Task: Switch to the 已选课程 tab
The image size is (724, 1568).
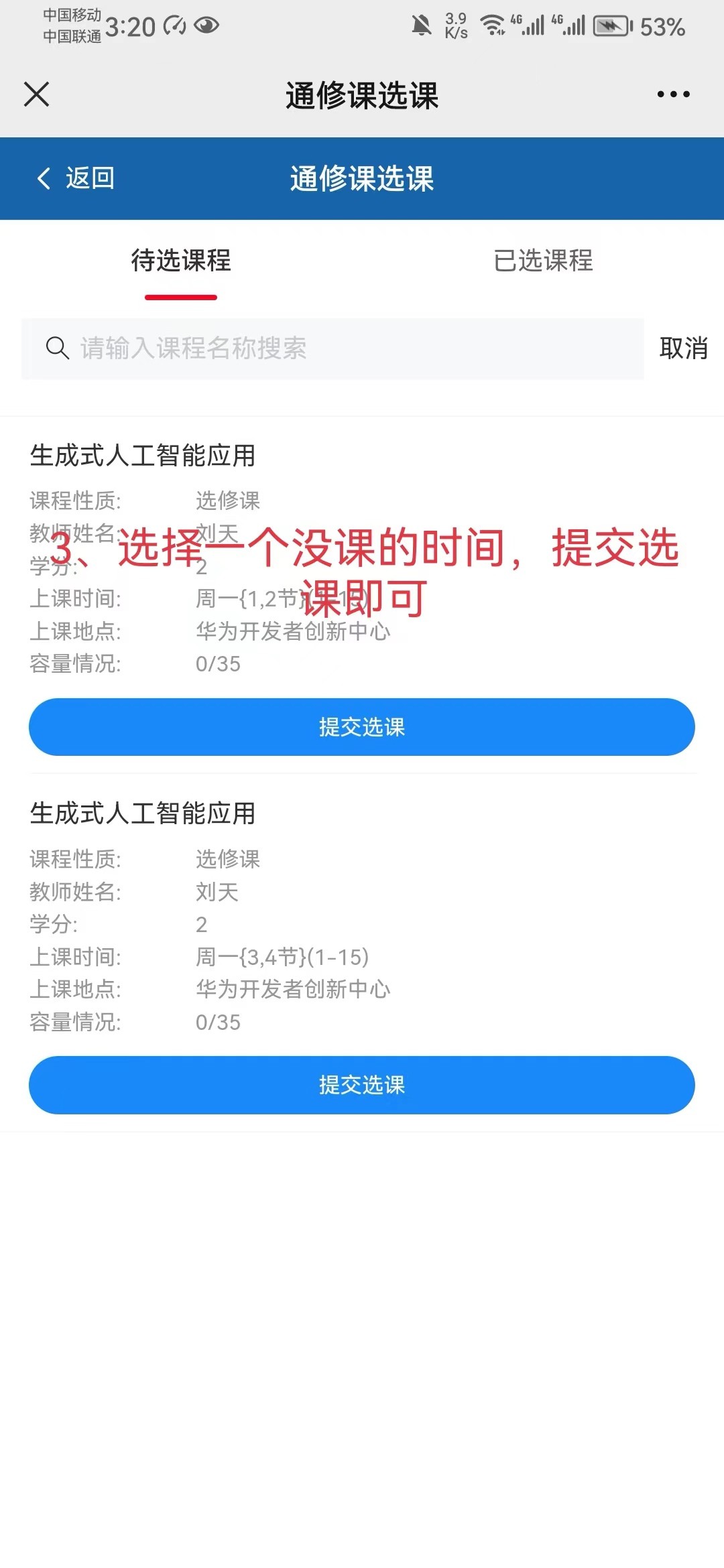Action: pos(543,261)
